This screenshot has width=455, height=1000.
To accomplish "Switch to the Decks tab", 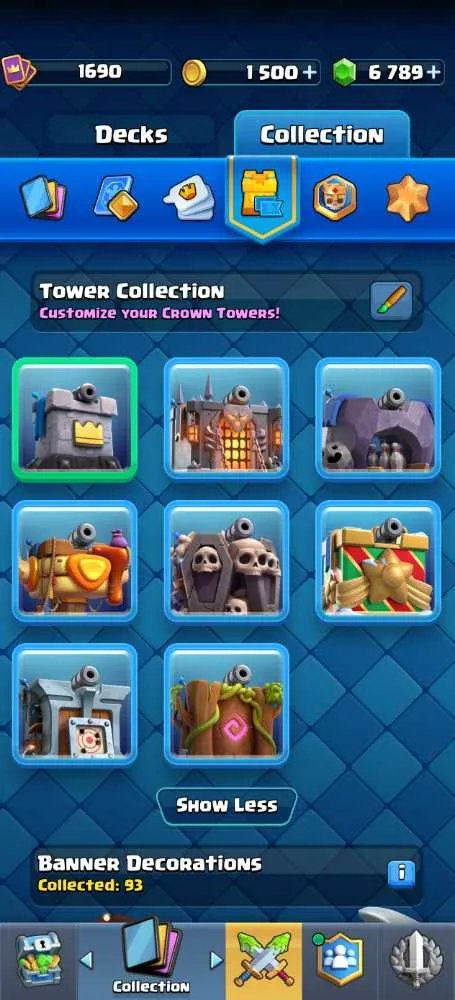I will click(131, 135).
